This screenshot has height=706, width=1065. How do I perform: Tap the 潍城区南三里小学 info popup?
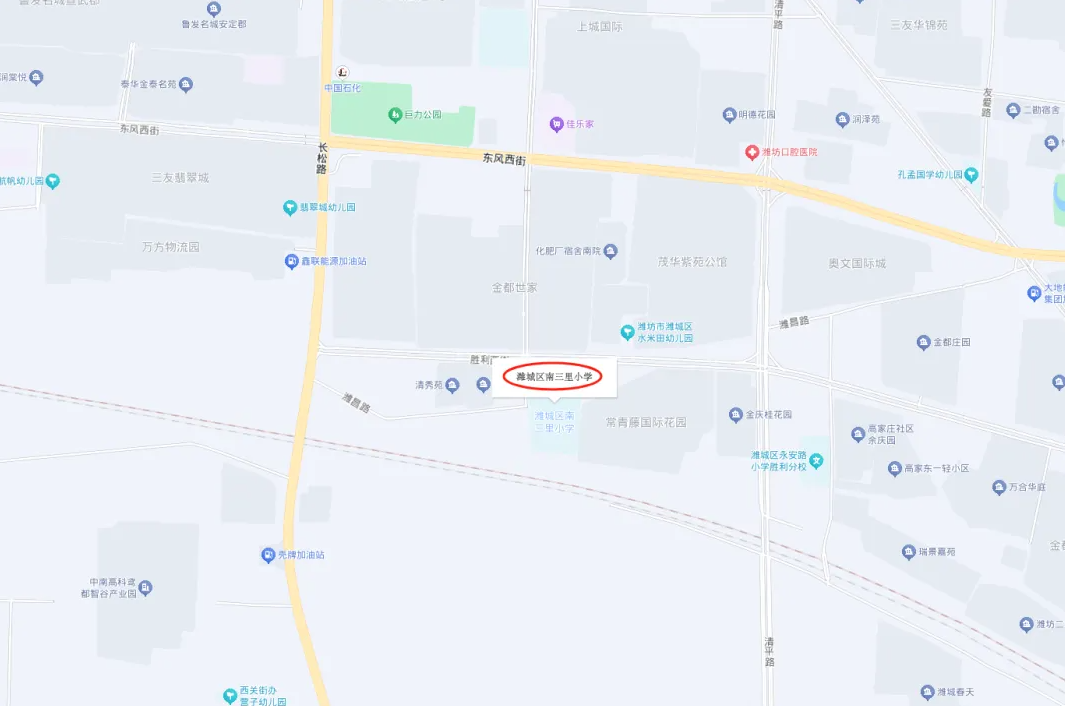[x=553, y=377]
